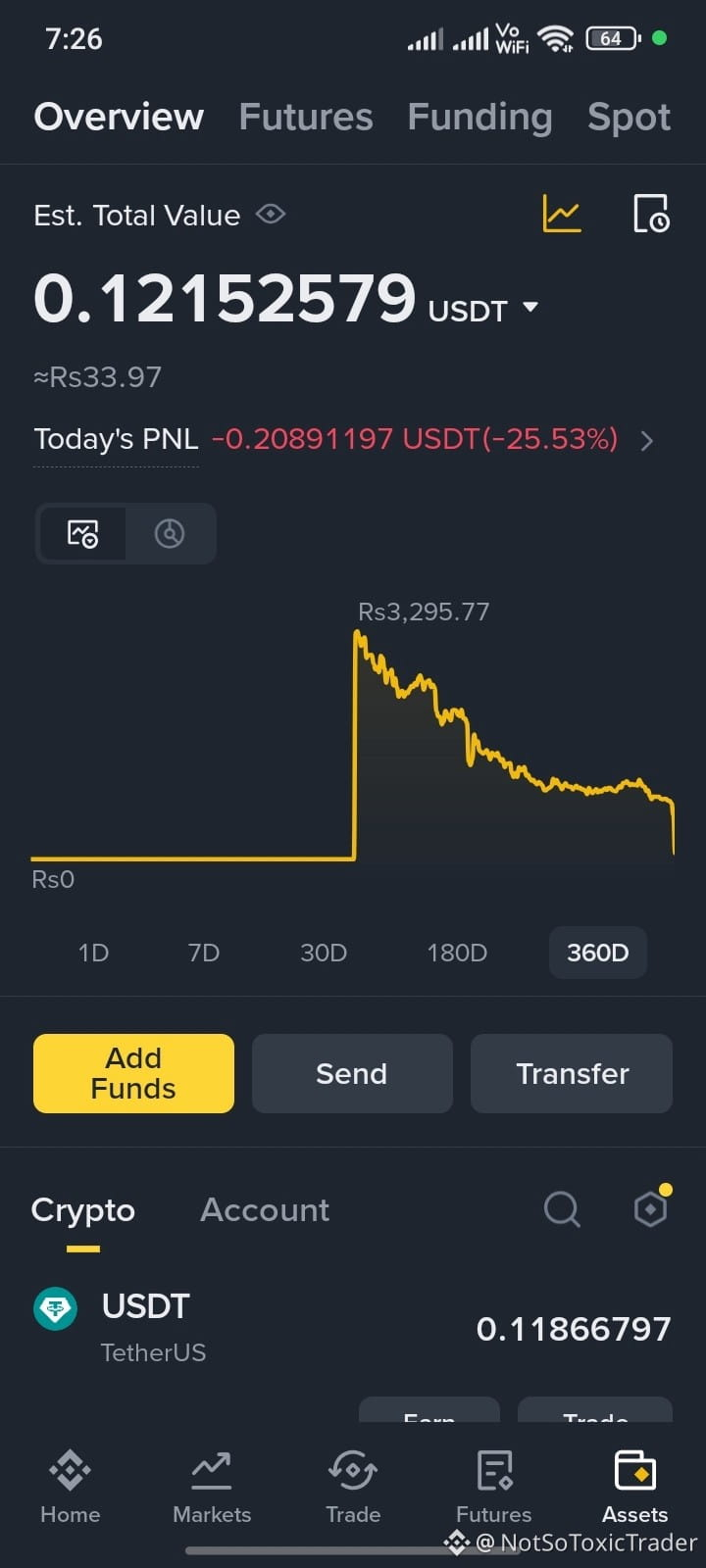Select the 180D chart range

click(x=457, y=953)
